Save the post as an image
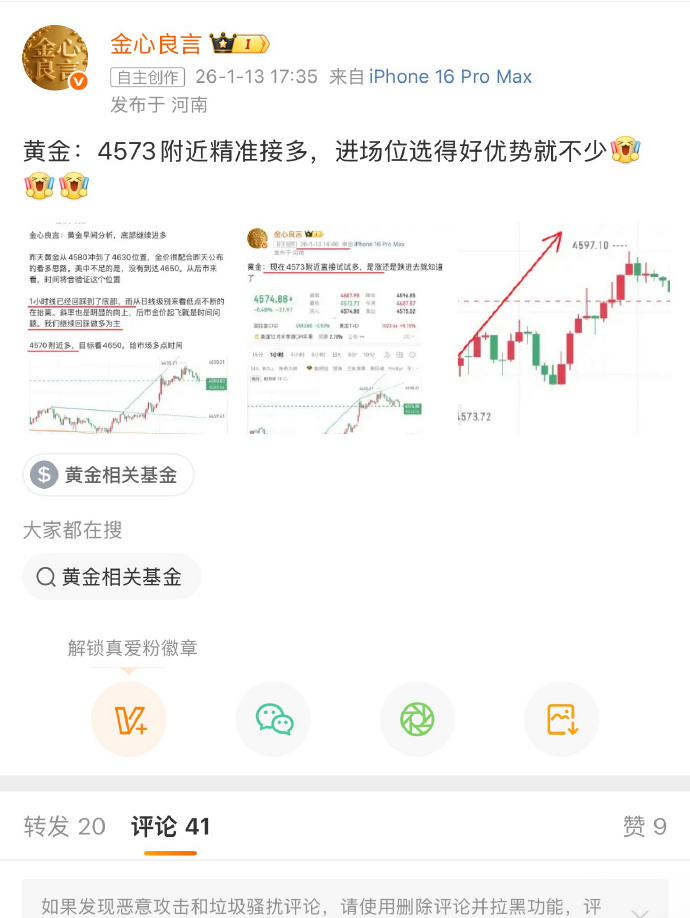The height and width of the screenshot is (918, 690). tap(561, 719)
